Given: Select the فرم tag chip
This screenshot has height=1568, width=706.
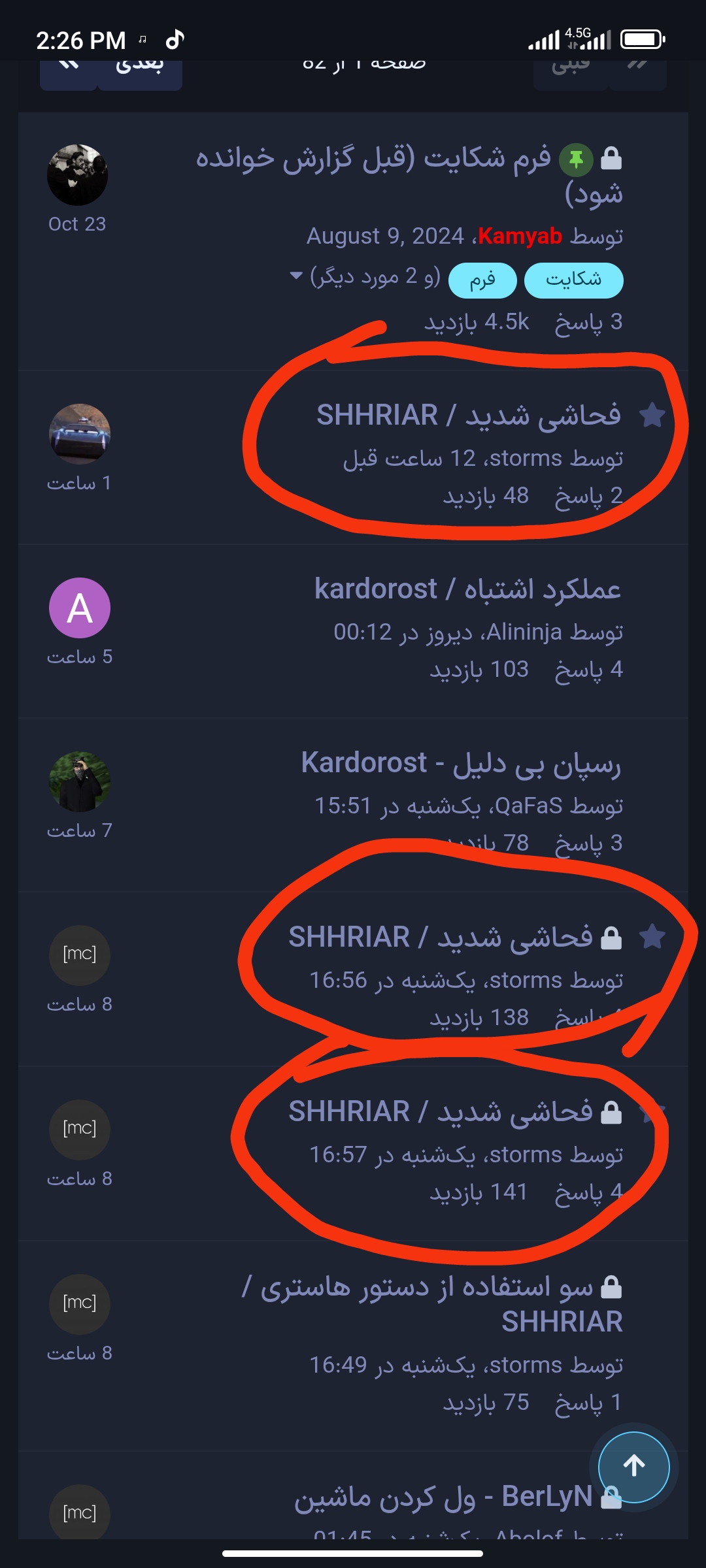Looking at the screenshot, I should (x=483, y=280).
